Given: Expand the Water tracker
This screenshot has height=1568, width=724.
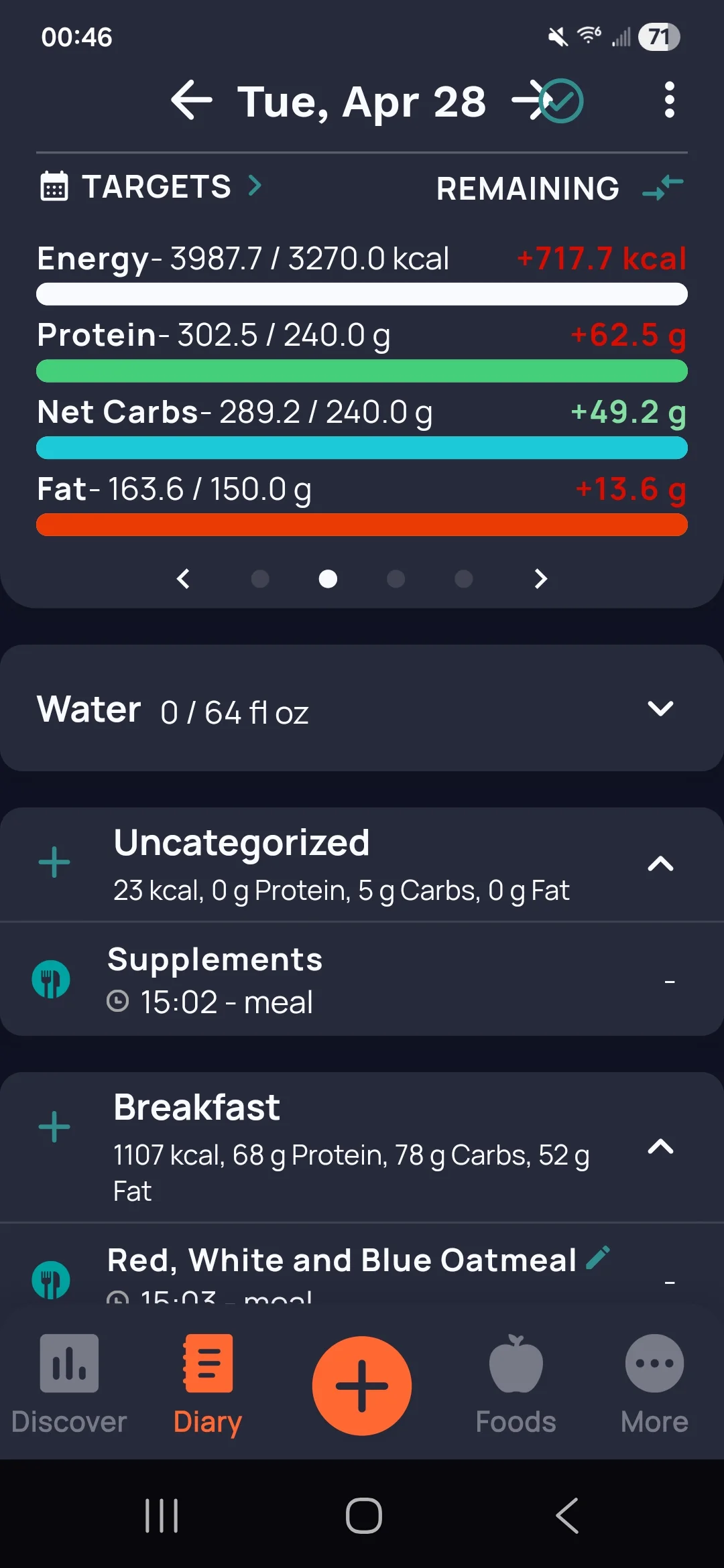Looking at the screenshot, I should click(660, 708).
